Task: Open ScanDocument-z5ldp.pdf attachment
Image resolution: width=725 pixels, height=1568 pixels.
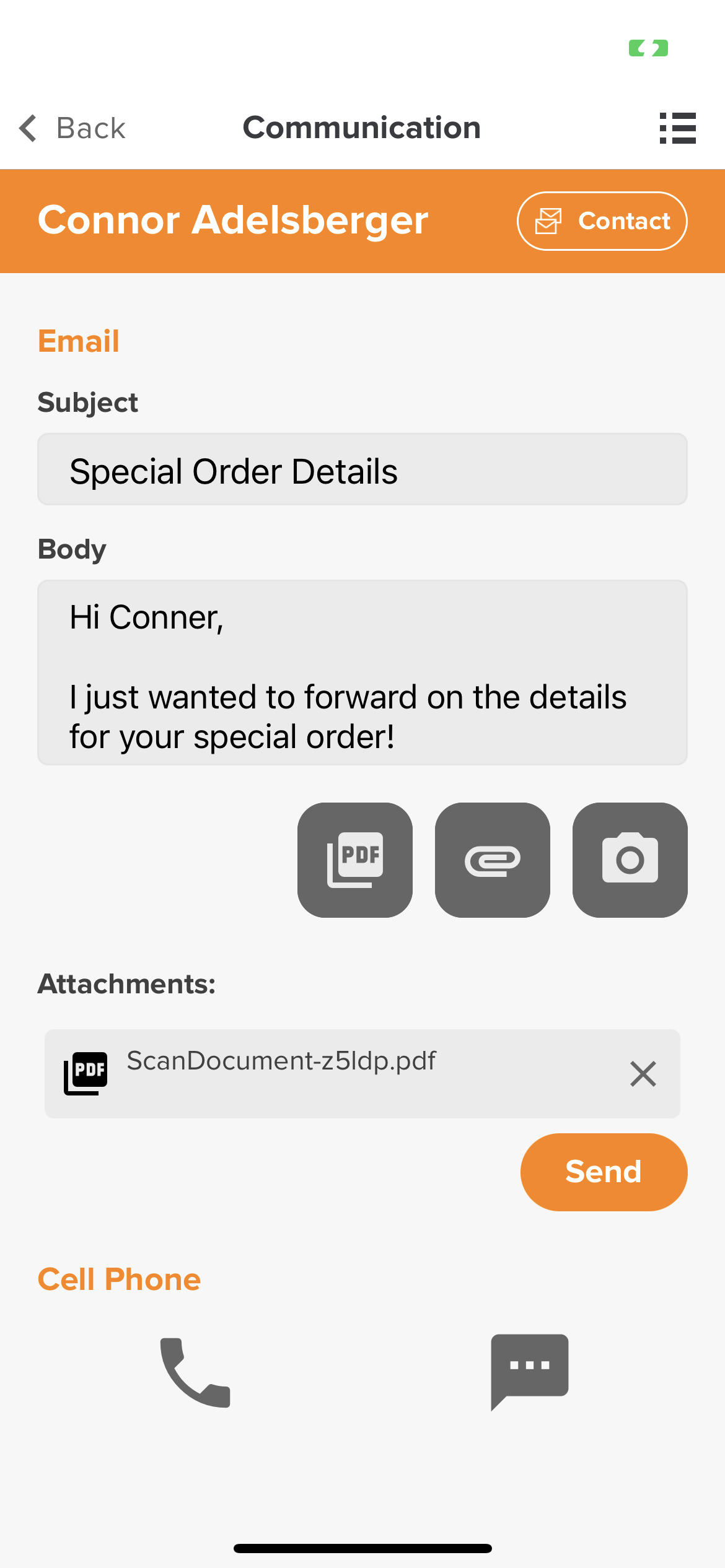Action: tap(281, 1061)
